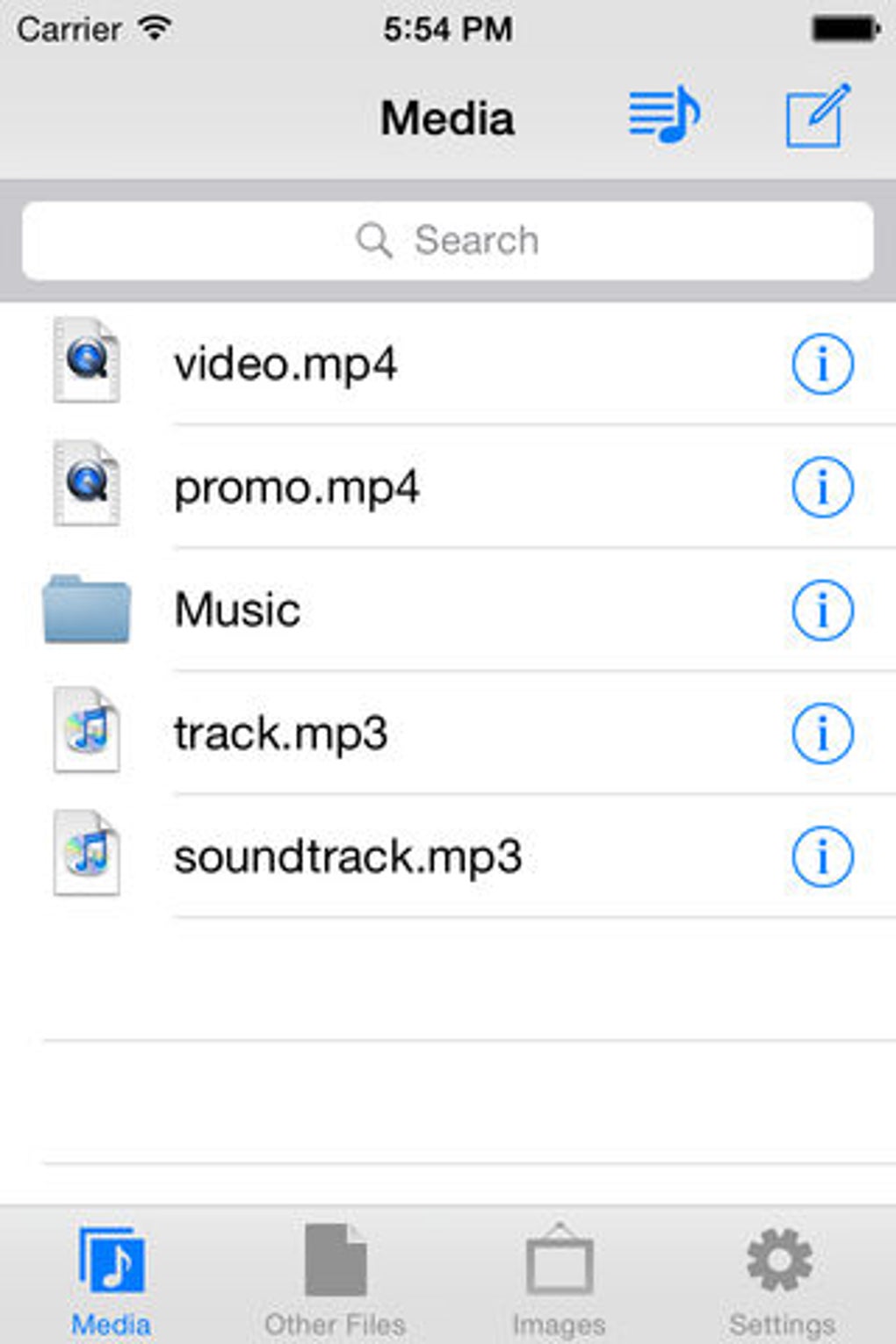Open video.mp4 file
This screenshot has height=1344, width=896.
(x=285, y=364)
